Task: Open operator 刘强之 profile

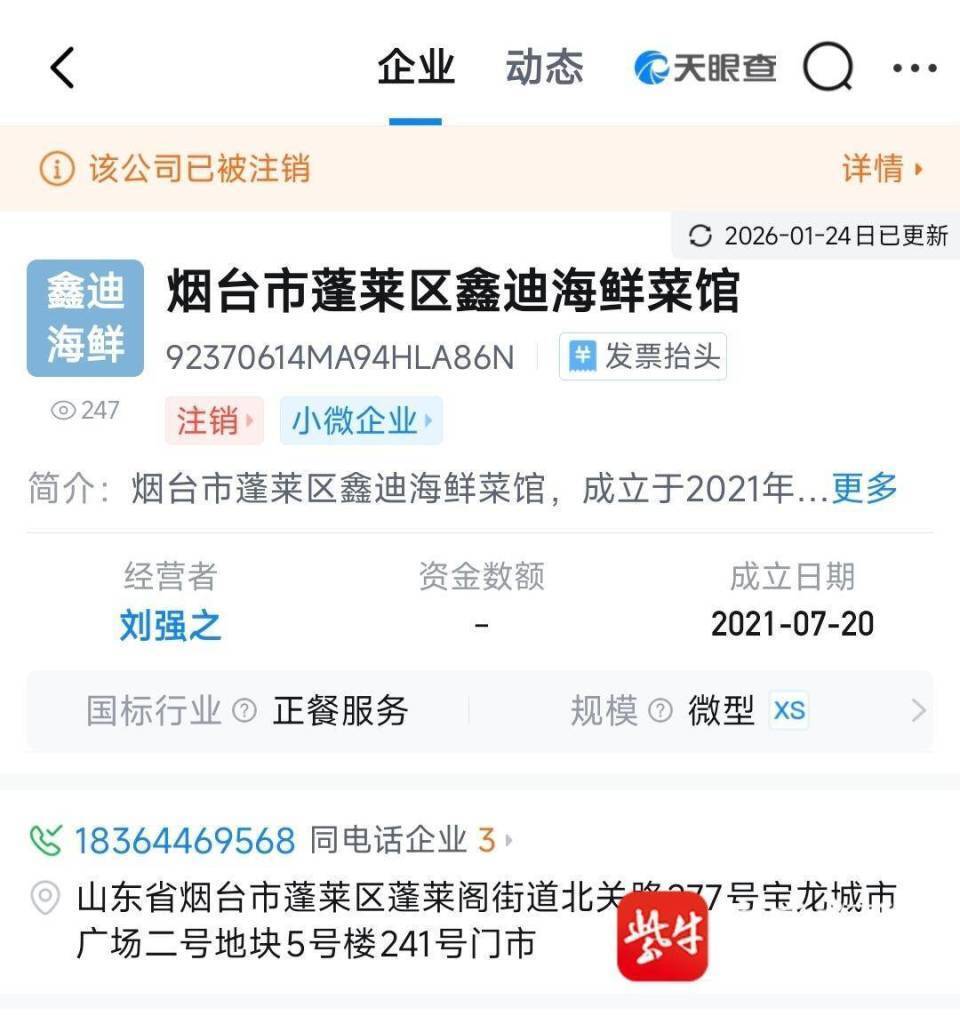Action: (169, 626)
